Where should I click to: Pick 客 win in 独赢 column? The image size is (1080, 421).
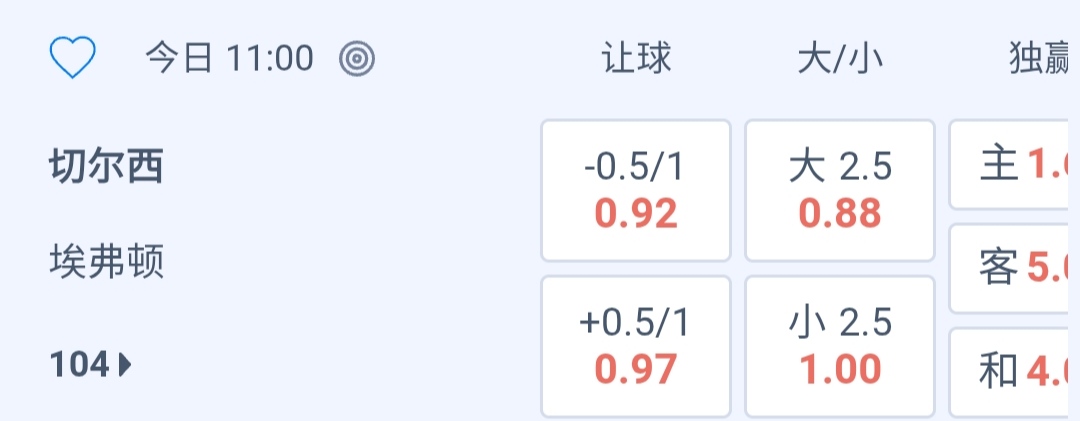1015,268
